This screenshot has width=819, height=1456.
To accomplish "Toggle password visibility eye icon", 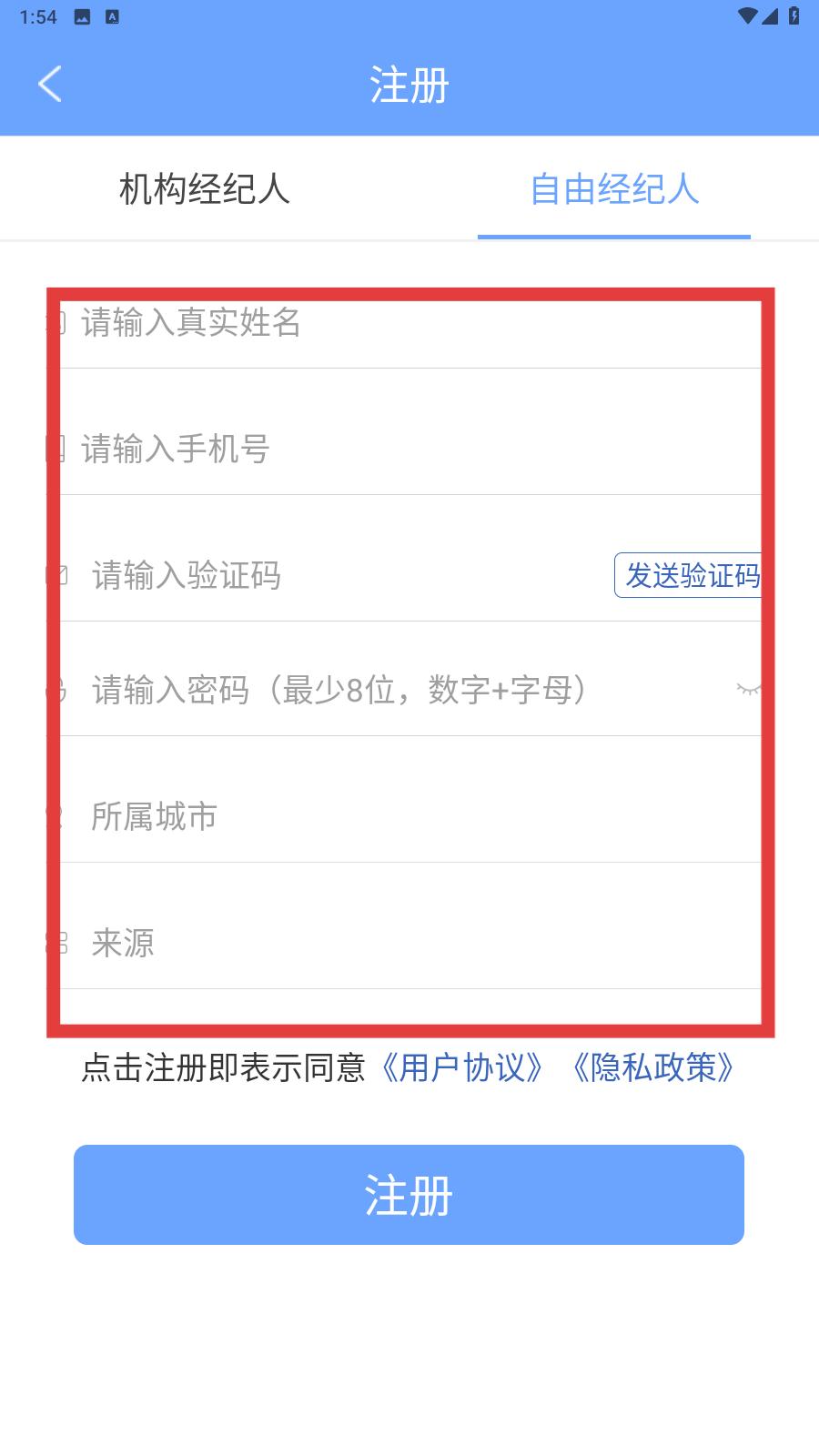I will pyautogui.click(x=748, y=690).
